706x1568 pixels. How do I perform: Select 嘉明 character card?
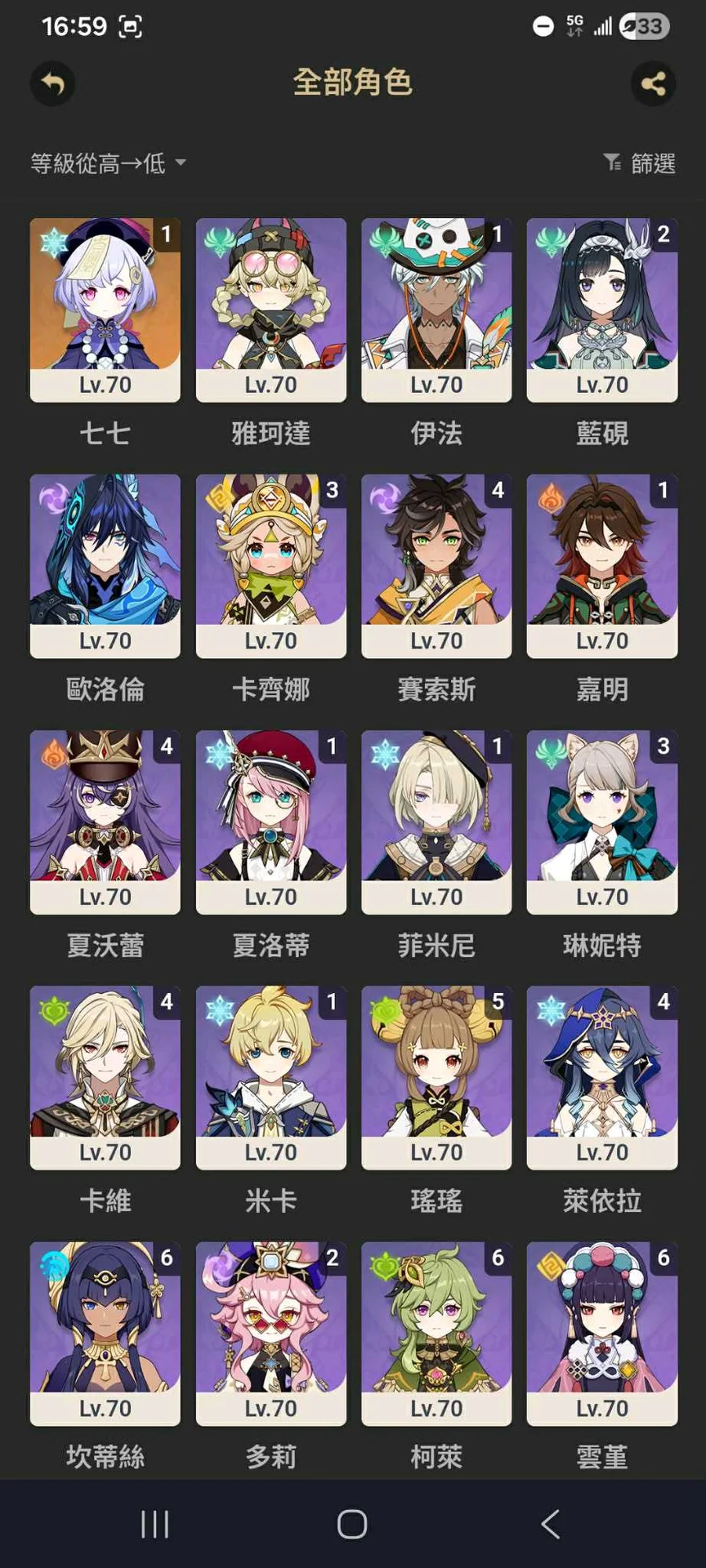point(602,566)
